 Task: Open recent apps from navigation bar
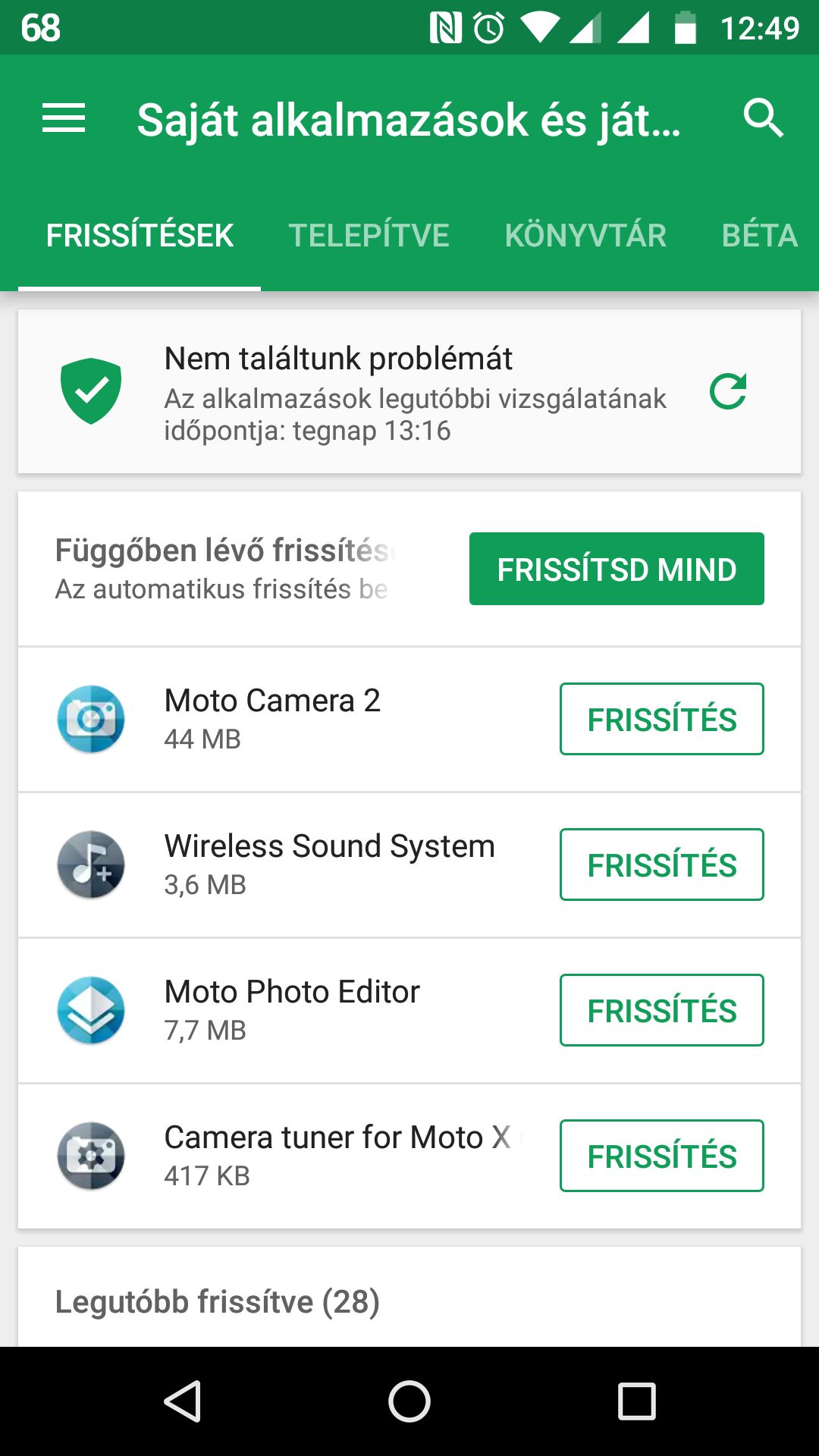tap(637, 1401)
